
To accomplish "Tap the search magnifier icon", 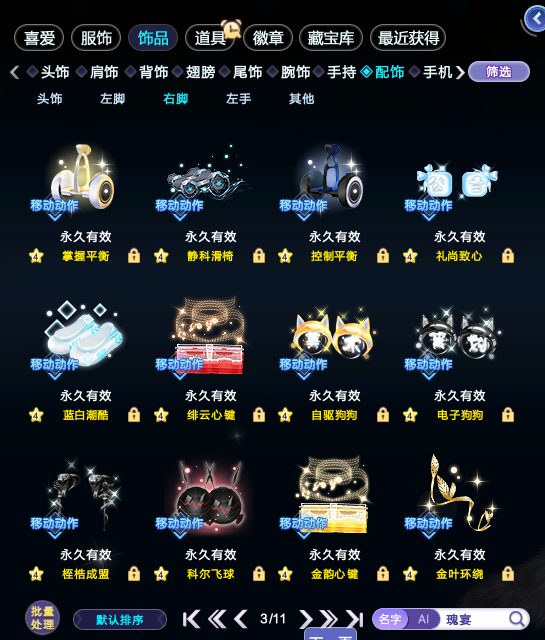I will click(x=517, y=619).
